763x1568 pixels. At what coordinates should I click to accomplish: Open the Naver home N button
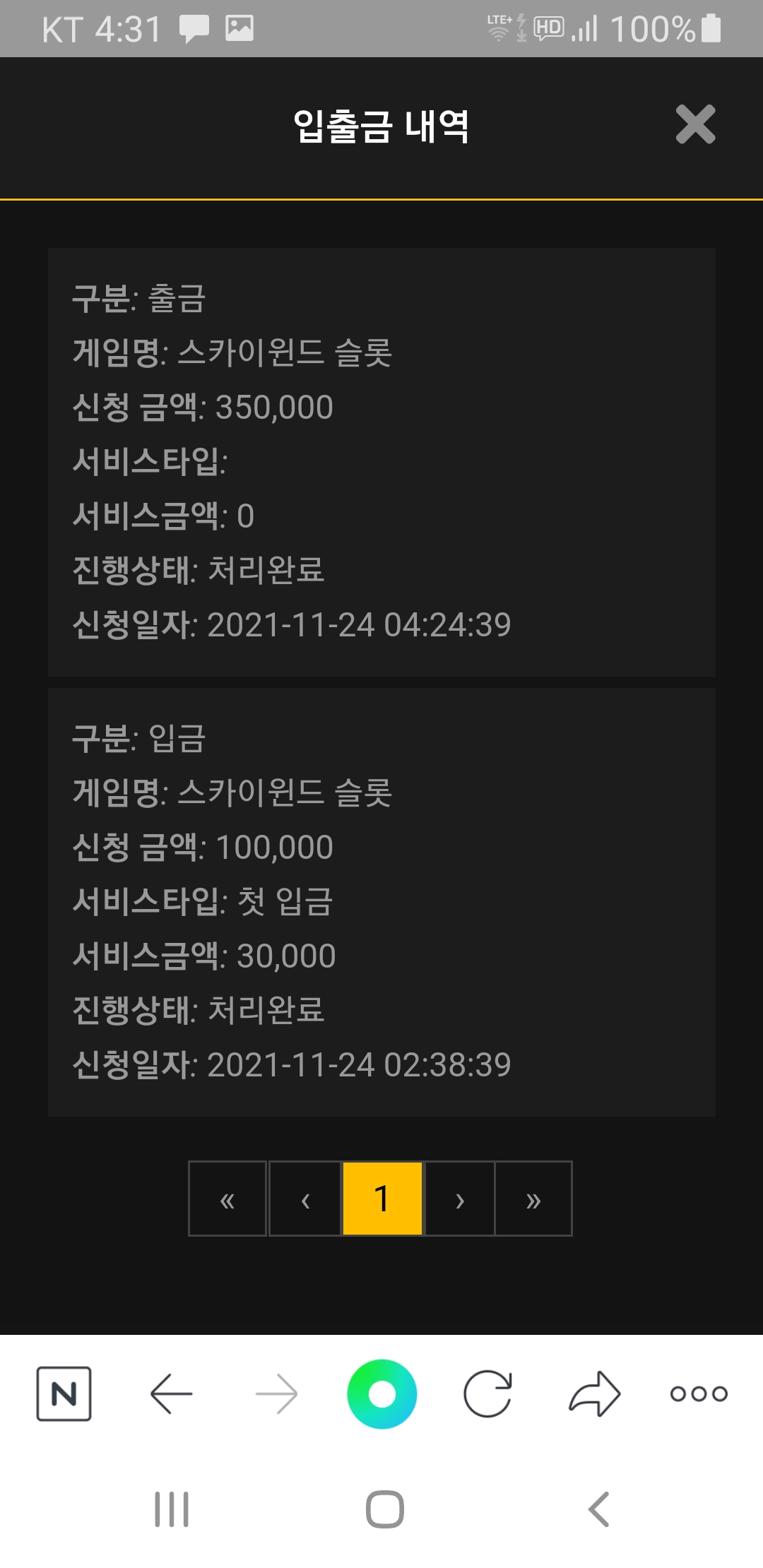click(64, 1394)
